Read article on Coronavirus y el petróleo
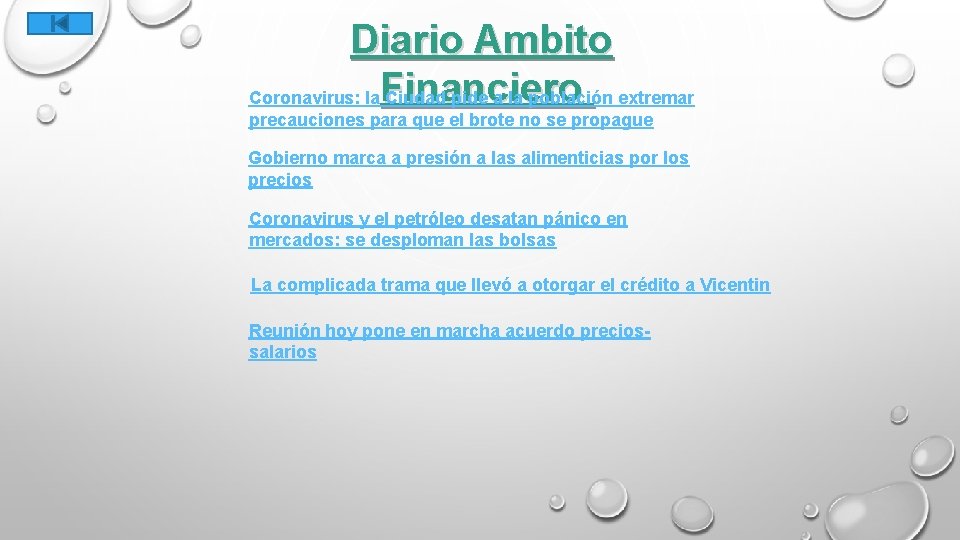This screenshot has width=960, height=540. point(438,229)
